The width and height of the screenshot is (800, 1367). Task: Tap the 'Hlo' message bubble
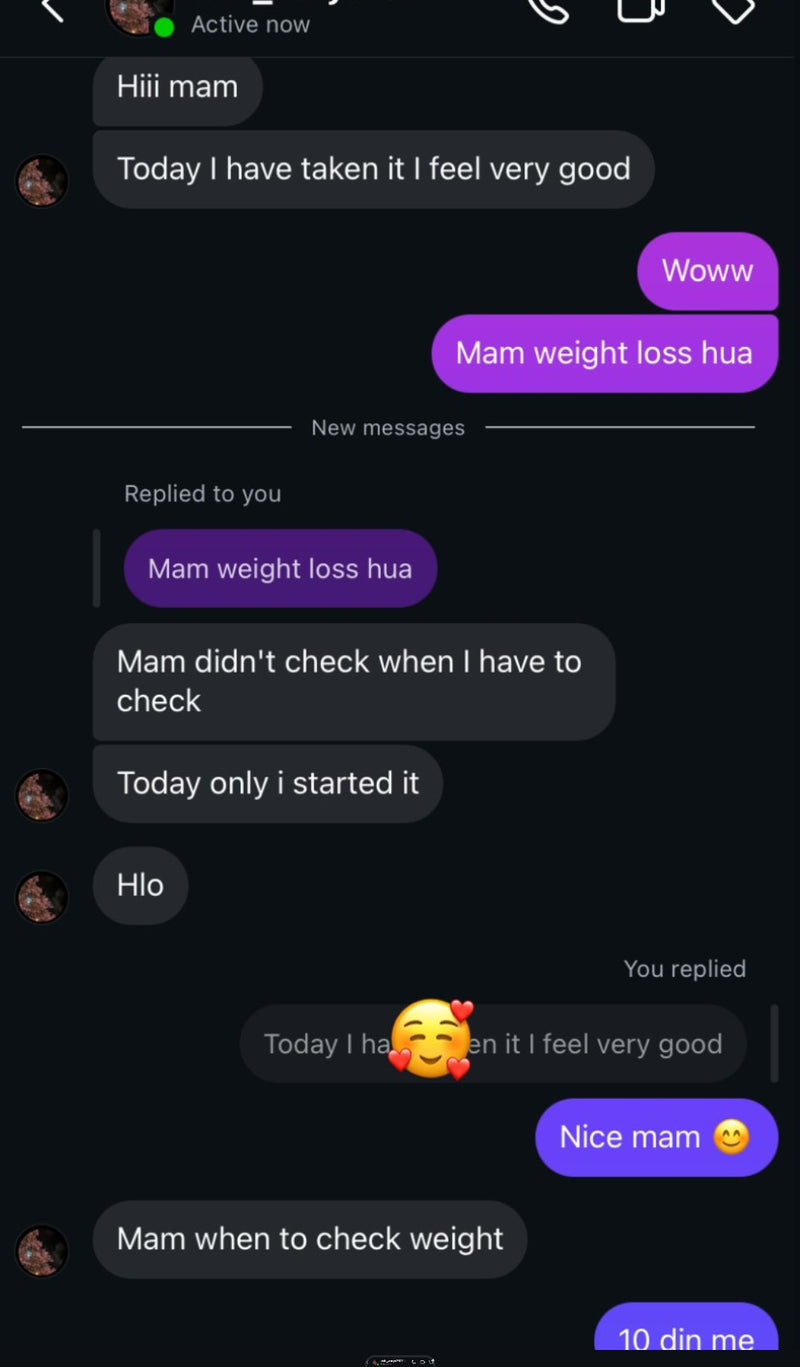point(140,885)
